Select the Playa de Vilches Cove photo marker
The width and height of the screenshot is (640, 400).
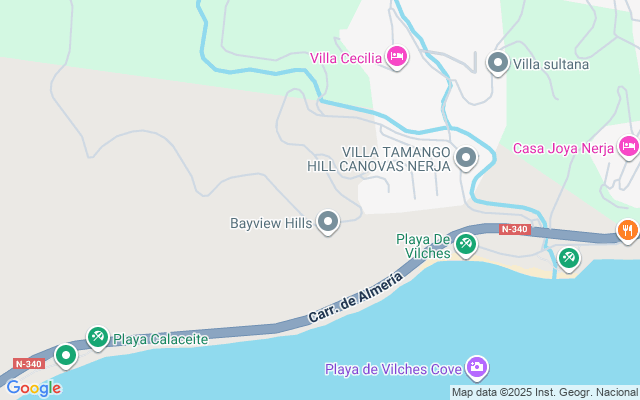pos(478,369)
